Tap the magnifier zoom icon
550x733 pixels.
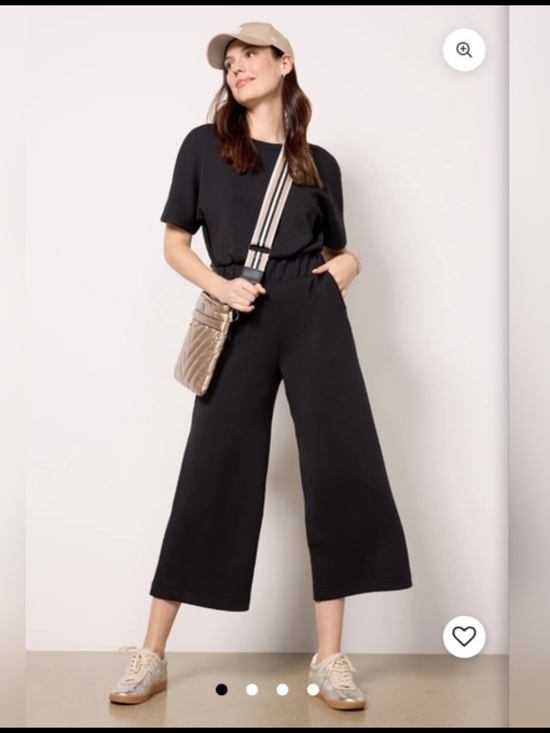pyautogui.click(x=464, y=50)
